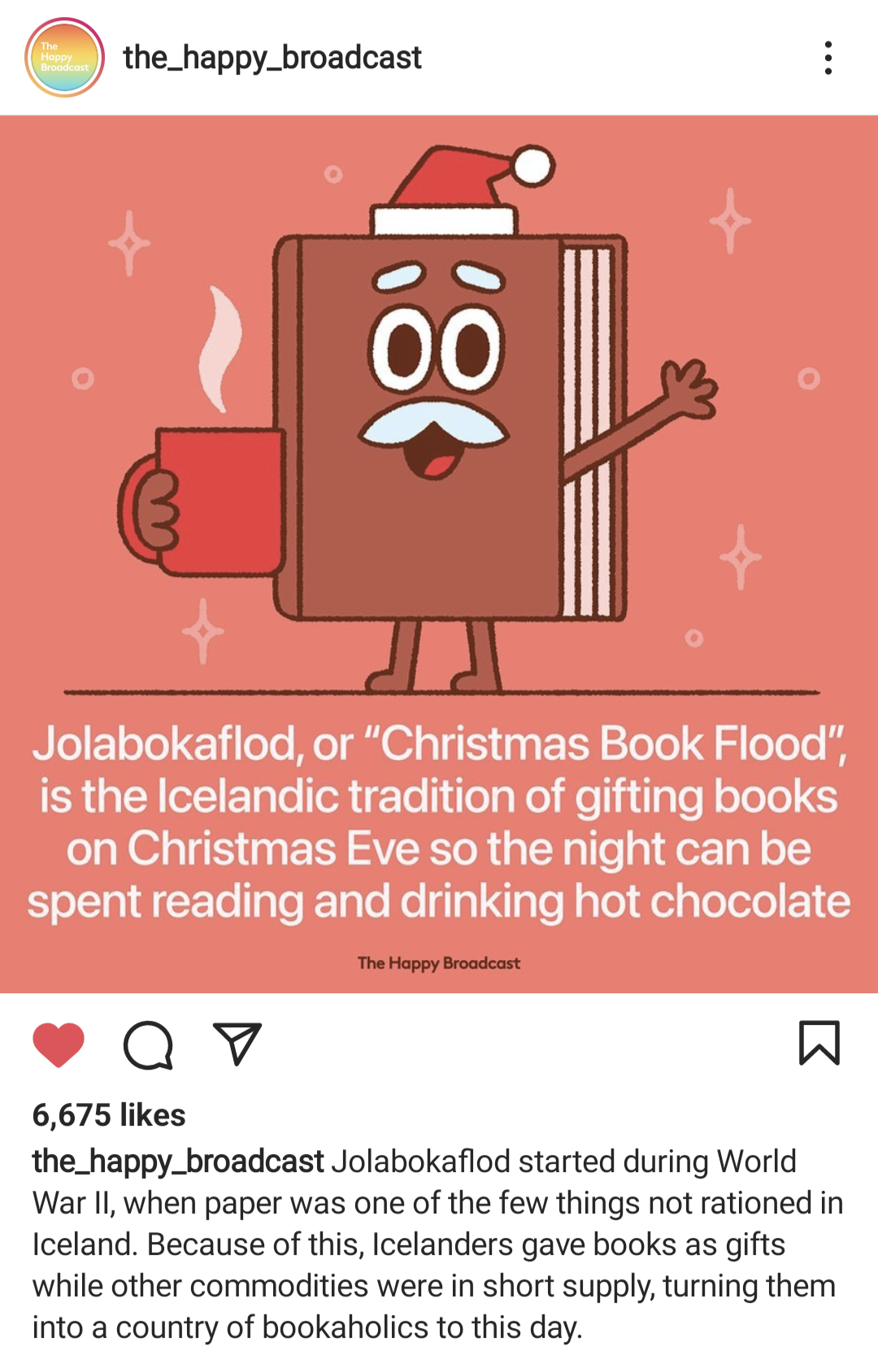View the 6,675 likes list
The height and width of the screenshot is (1372, 878).
click(109, 1115)
